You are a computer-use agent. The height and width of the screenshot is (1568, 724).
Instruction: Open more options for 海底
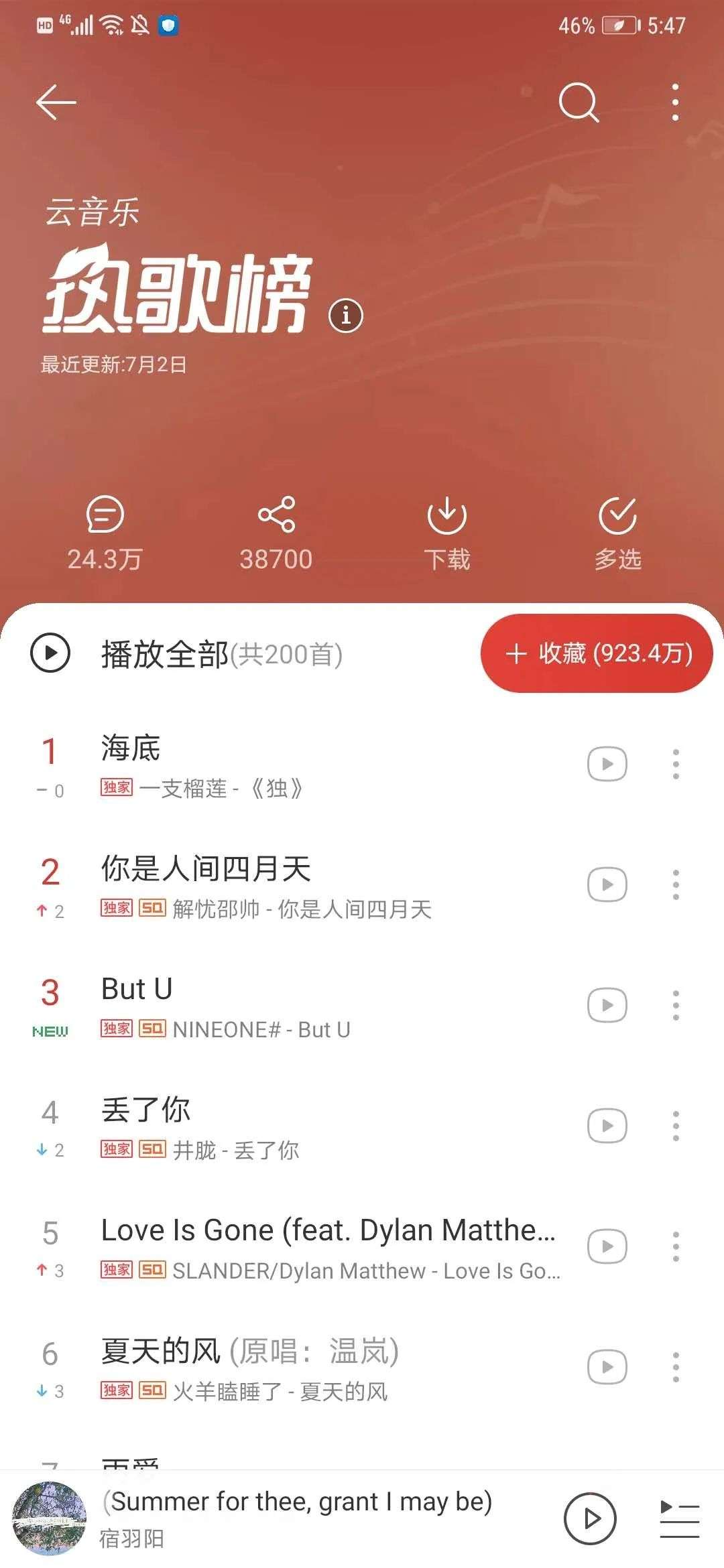676,764
